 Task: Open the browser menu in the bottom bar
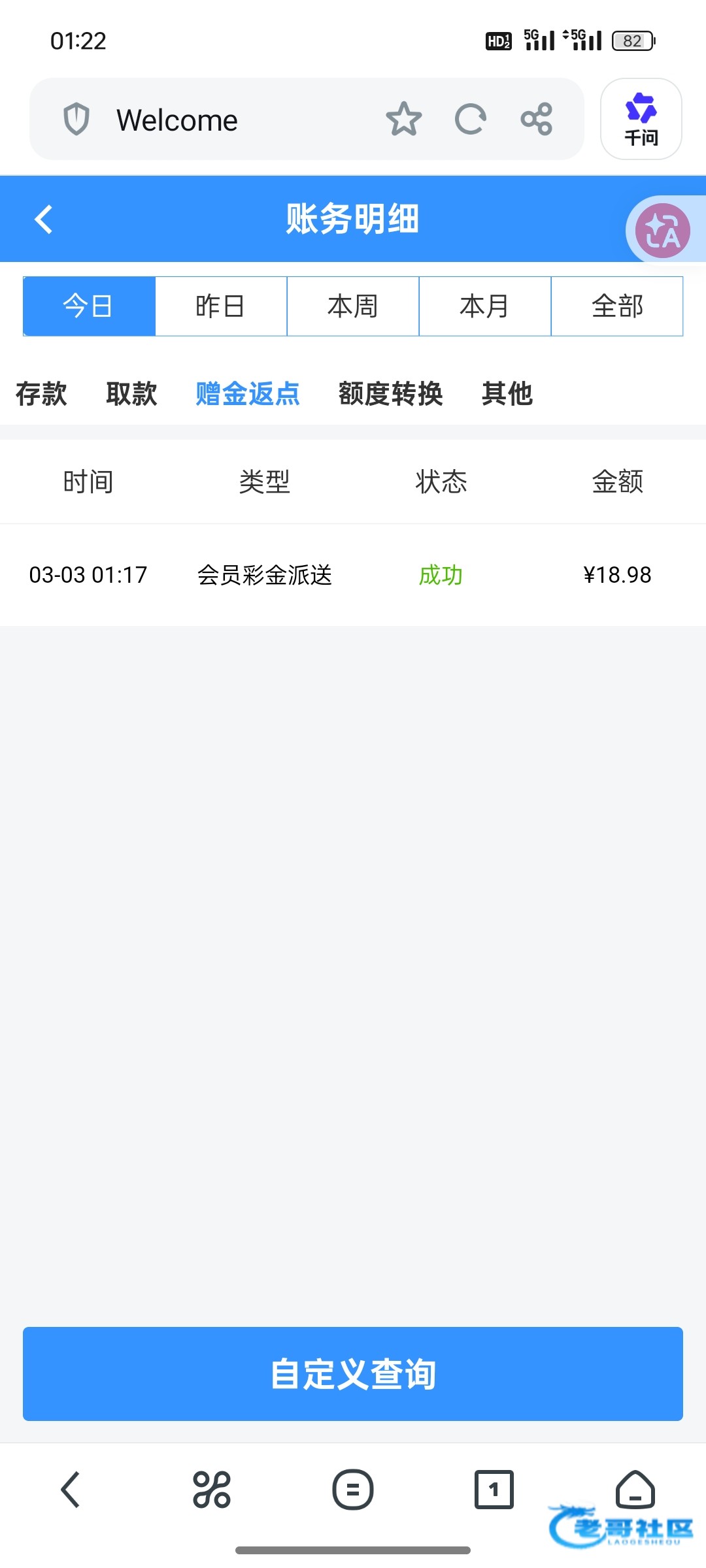pyautogui.click(x=352, y=1490)
